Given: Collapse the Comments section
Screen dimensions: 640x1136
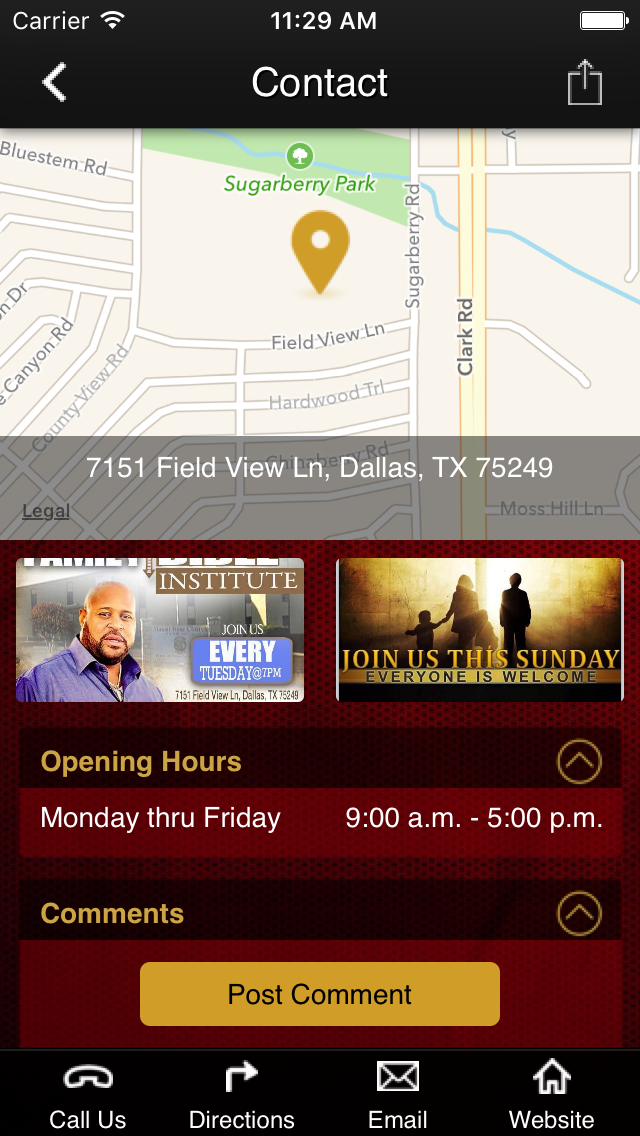Looking at the screenshot, I should 579,913.
